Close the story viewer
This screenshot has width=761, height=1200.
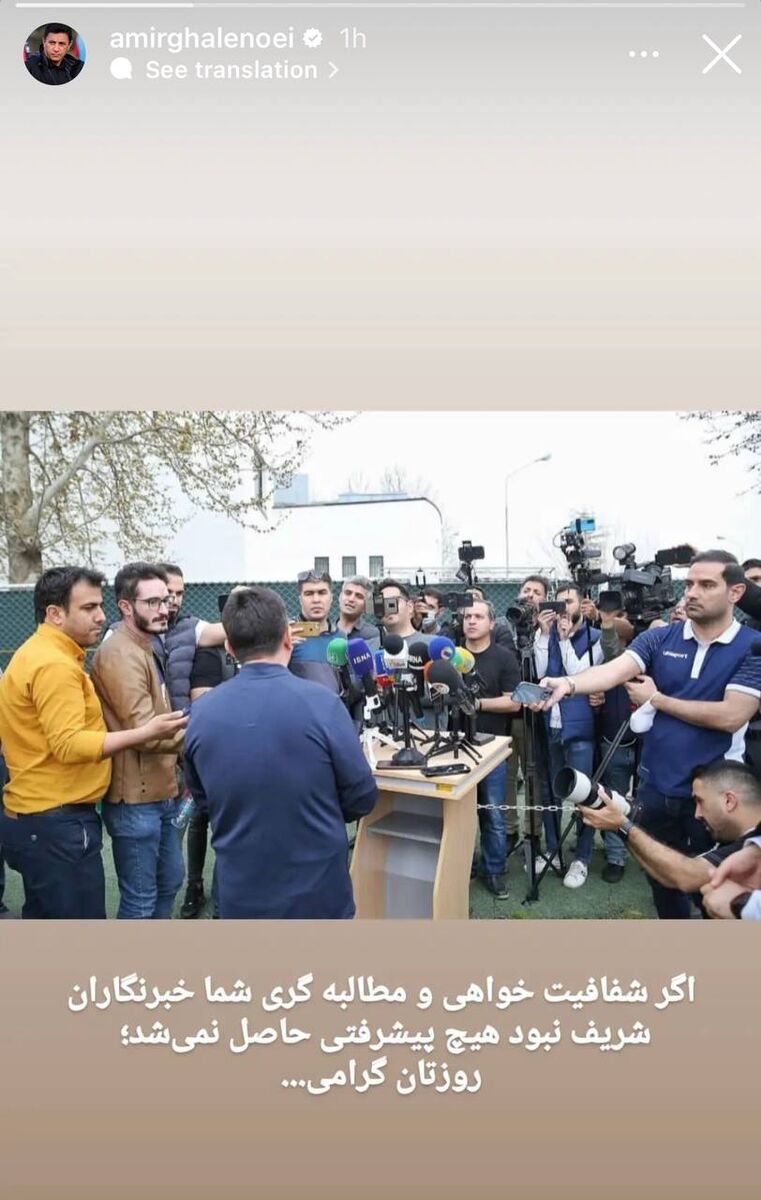coord(721,54)
